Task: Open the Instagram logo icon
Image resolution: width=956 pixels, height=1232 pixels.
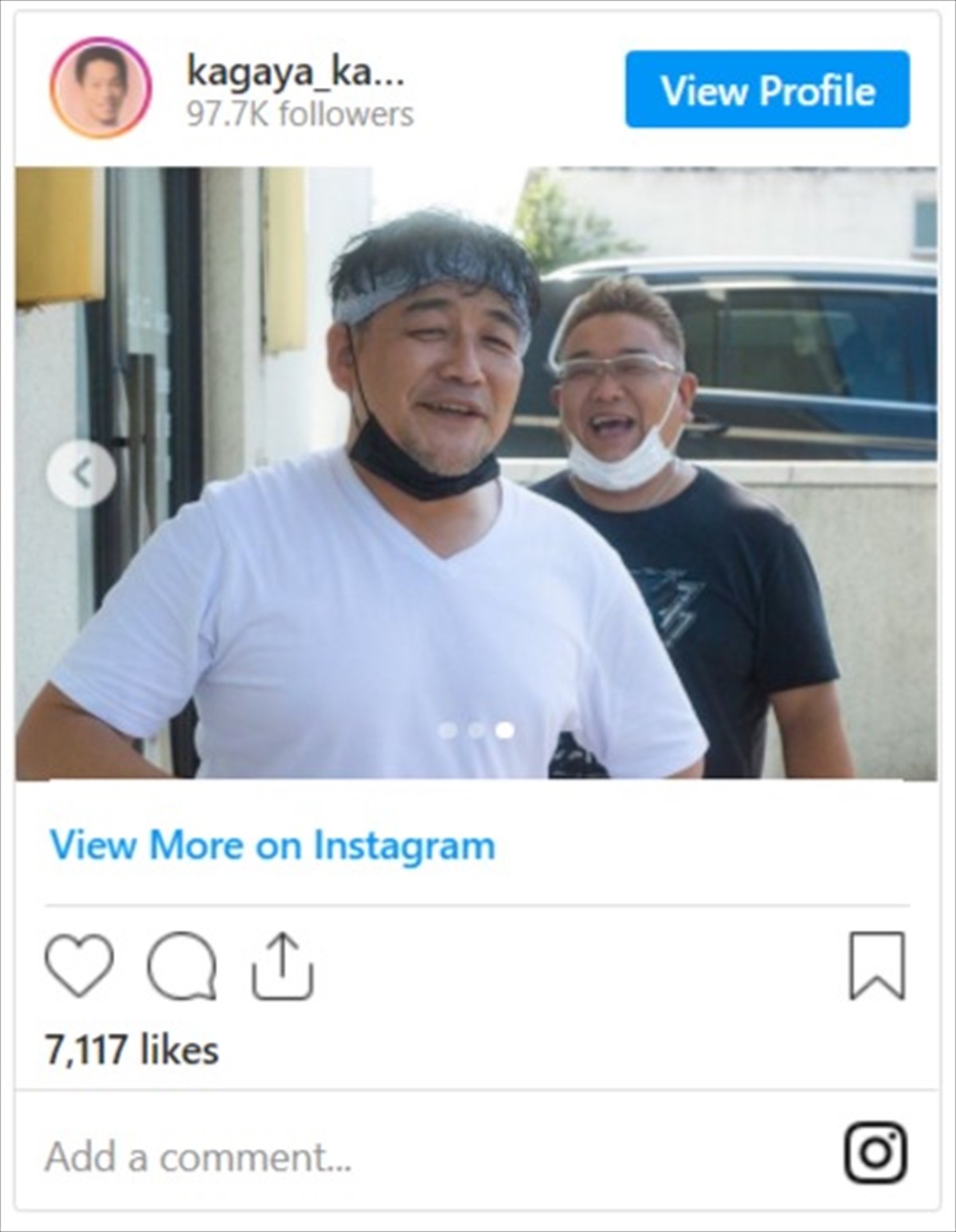Action: pos(875,1152)
